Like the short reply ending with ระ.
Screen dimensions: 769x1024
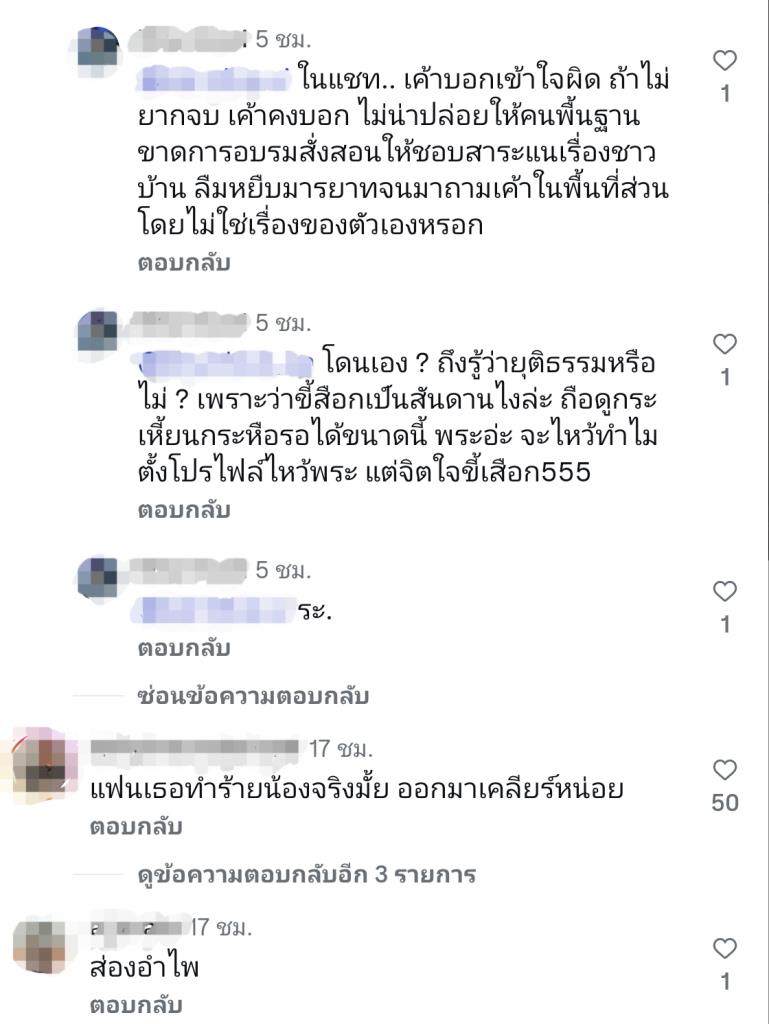724,591
